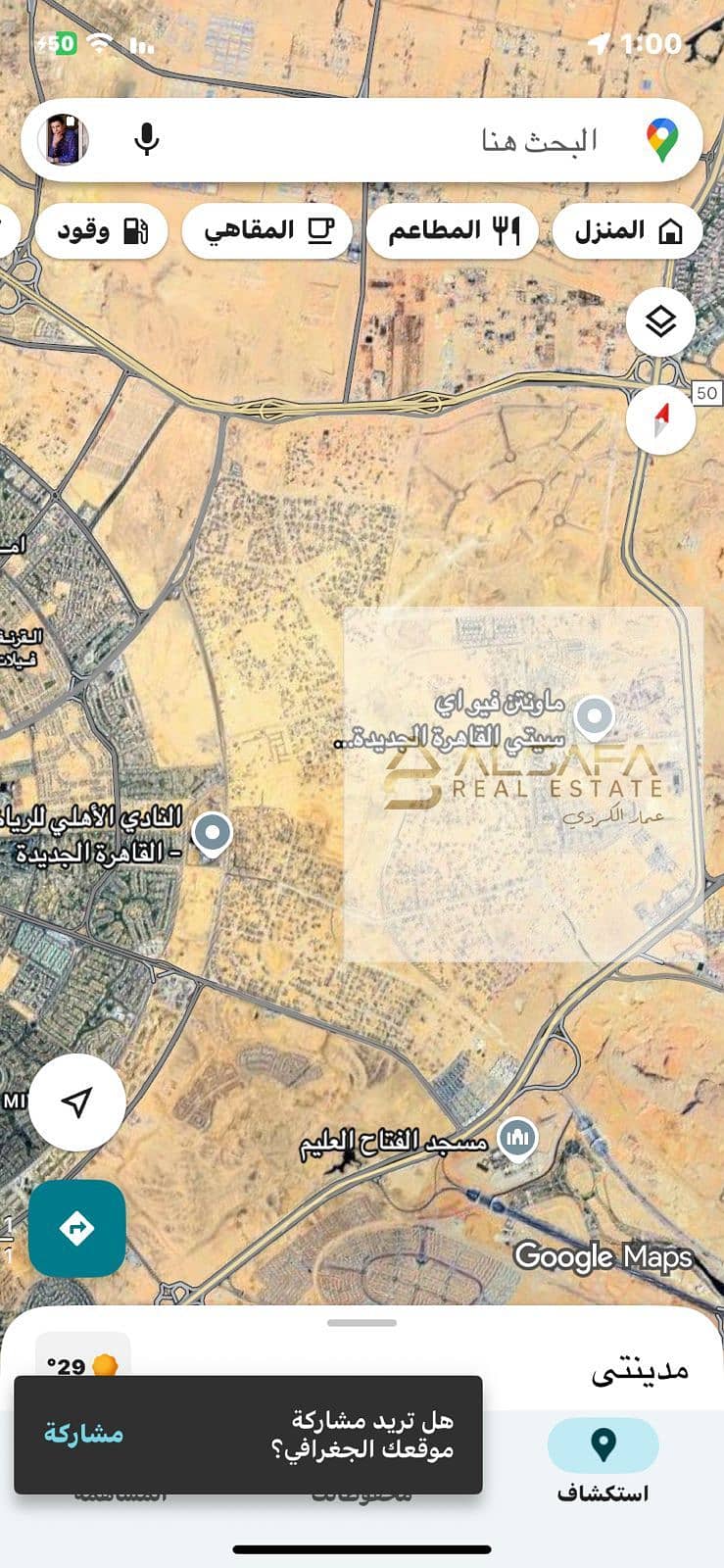Screen dimensions: 724x1568
Task: Filter by وقود (Fuel) chip
Action: point(102,231)
